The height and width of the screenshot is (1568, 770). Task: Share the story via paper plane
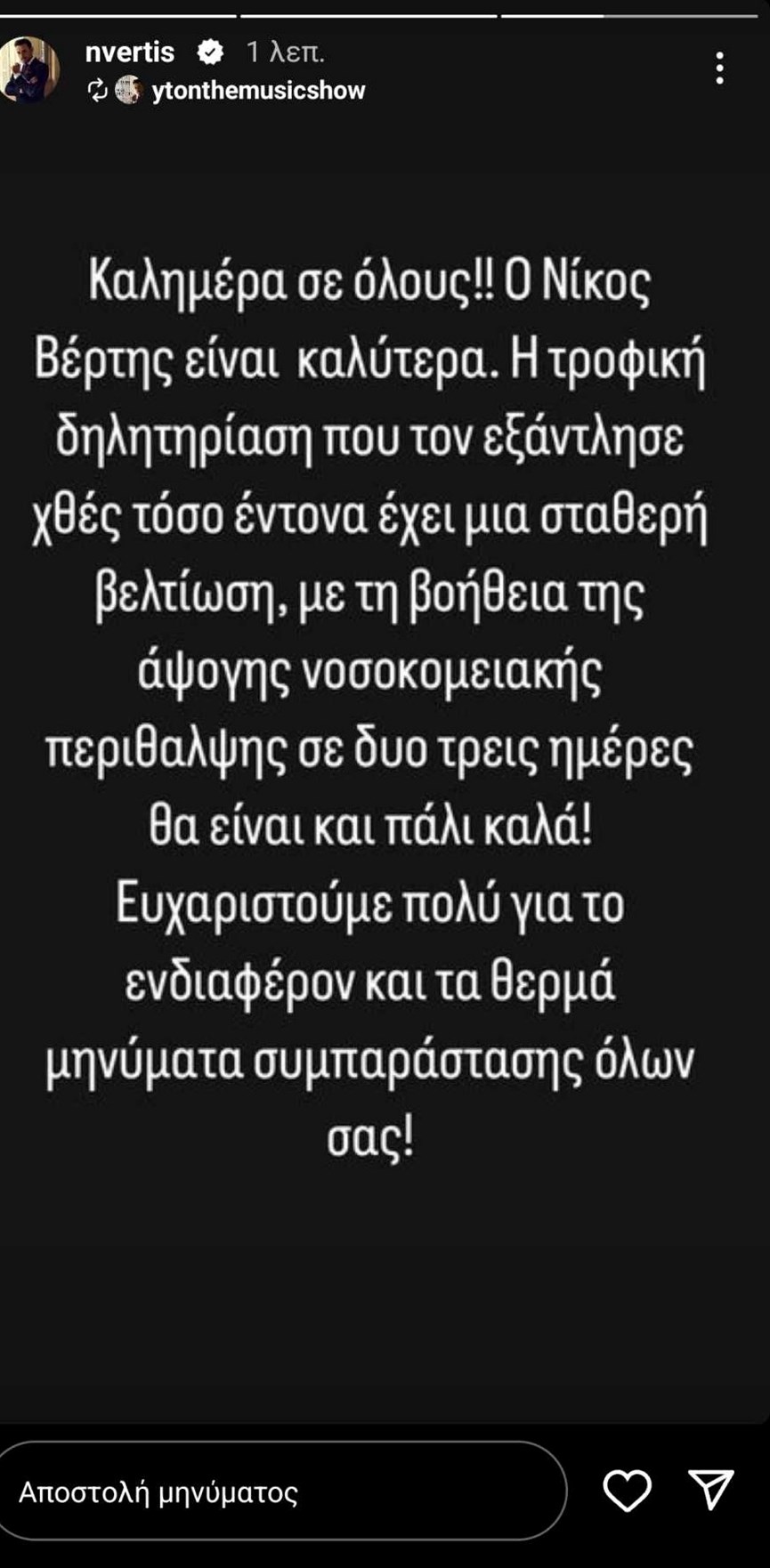tap(710, 1491)
